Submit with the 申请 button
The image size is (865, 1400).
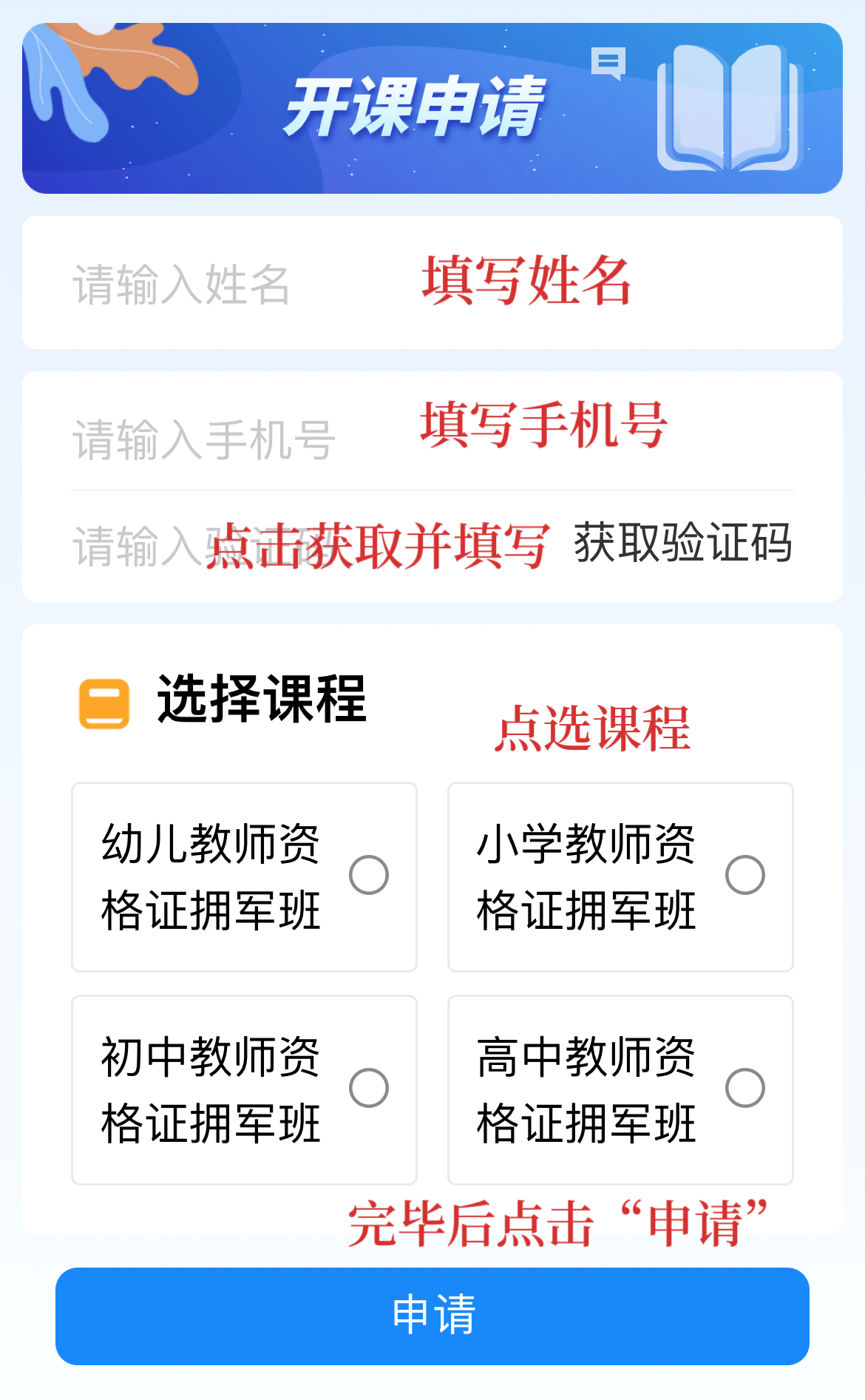coord(432,1316)
